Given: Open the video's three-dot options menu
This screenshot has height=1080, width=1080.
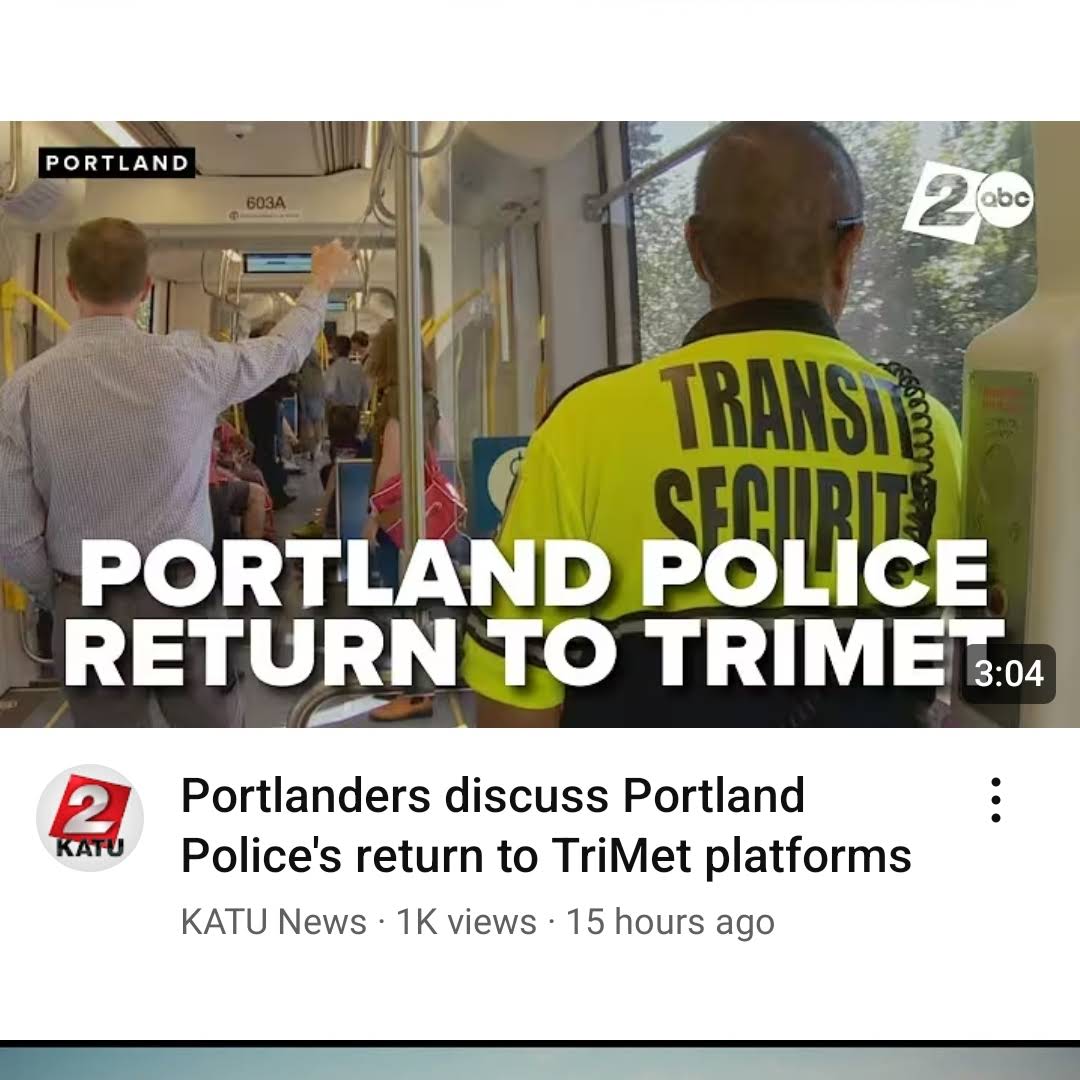Looking at the screenshot, I should (x=995, y=800).
